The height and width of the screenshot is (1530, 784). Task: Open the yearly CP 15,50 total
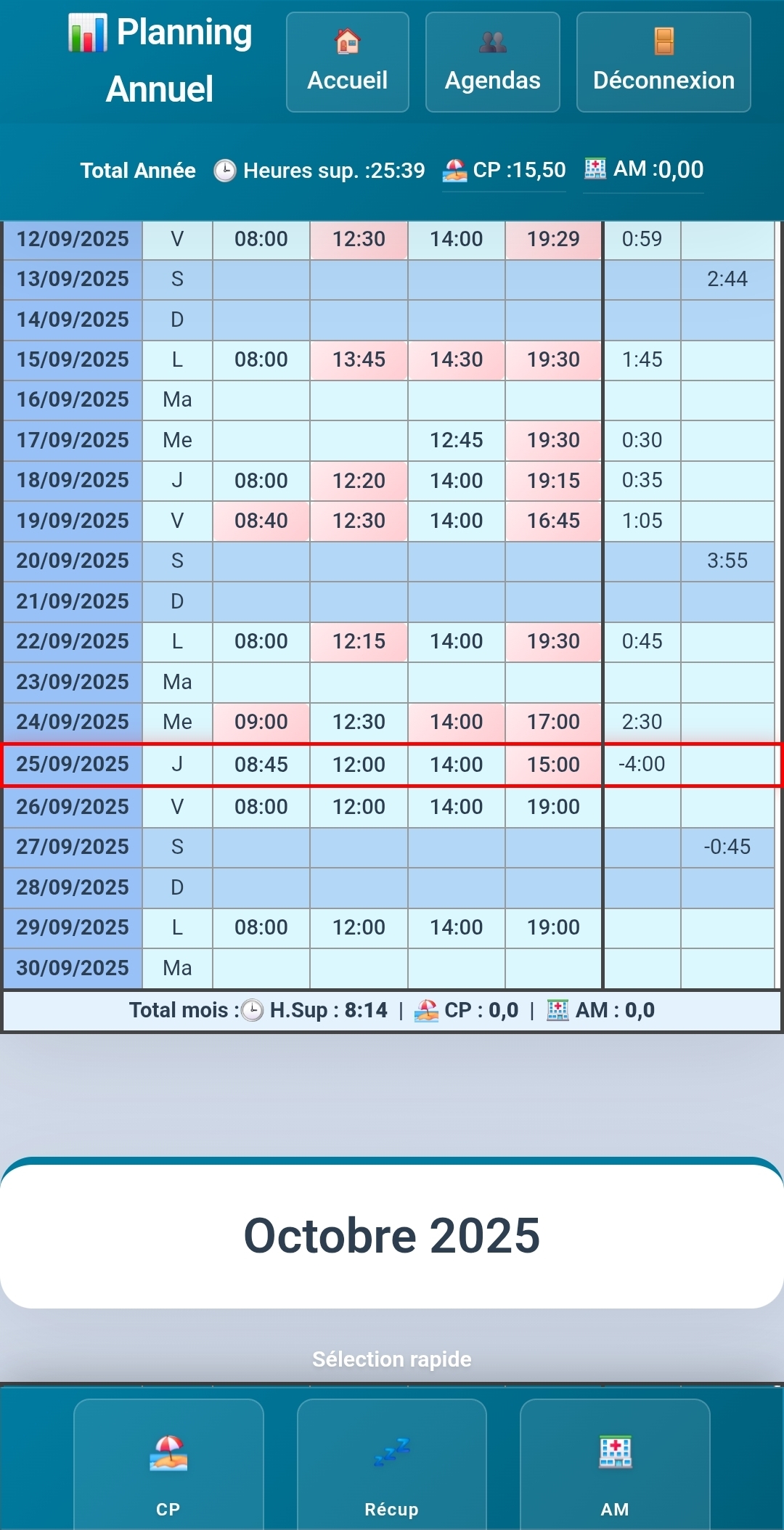pyautogui.click(x=505, y=170)
